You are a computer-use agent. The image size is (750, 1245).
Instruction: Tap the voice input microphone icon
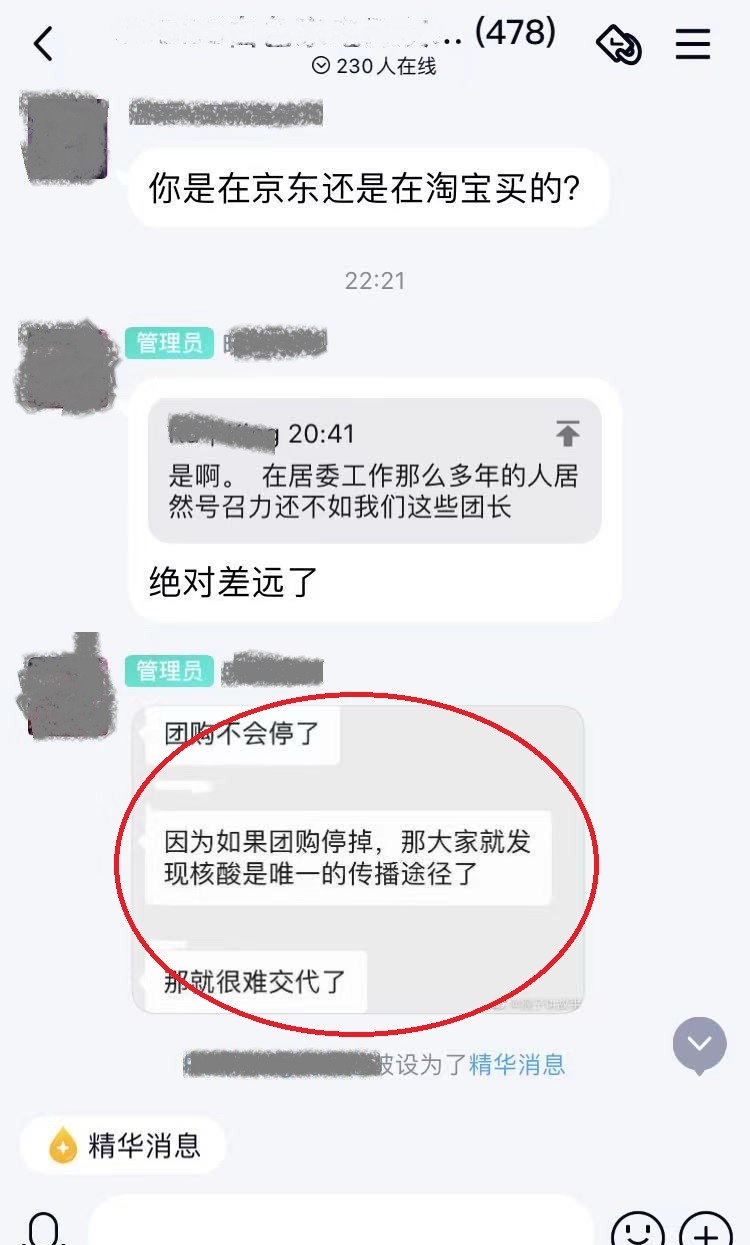pyautogui.click(x=44, y=1228)
